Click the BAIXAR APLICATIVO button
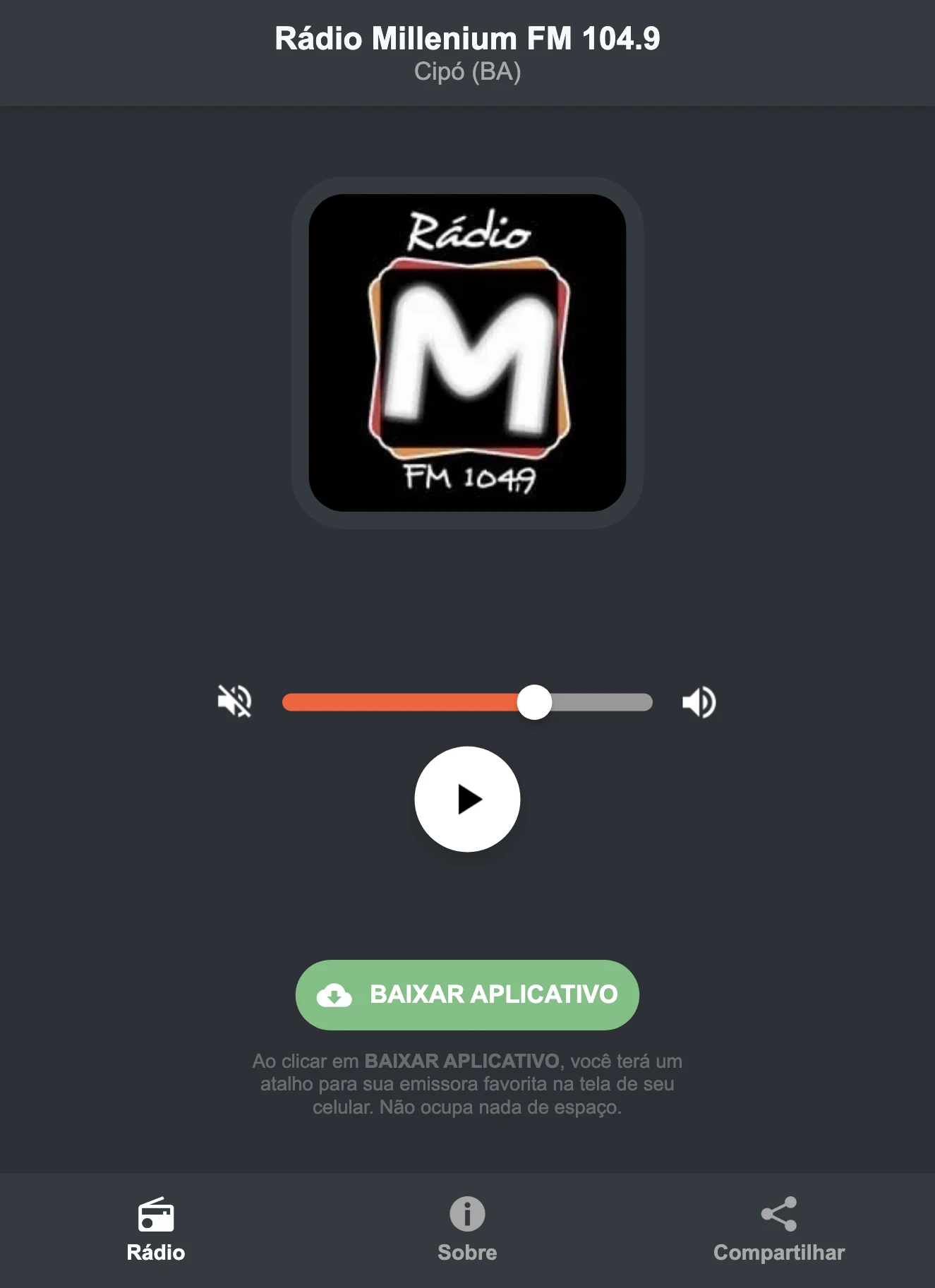The height and width of the screenshot is (1288, 935). (467, 995)
